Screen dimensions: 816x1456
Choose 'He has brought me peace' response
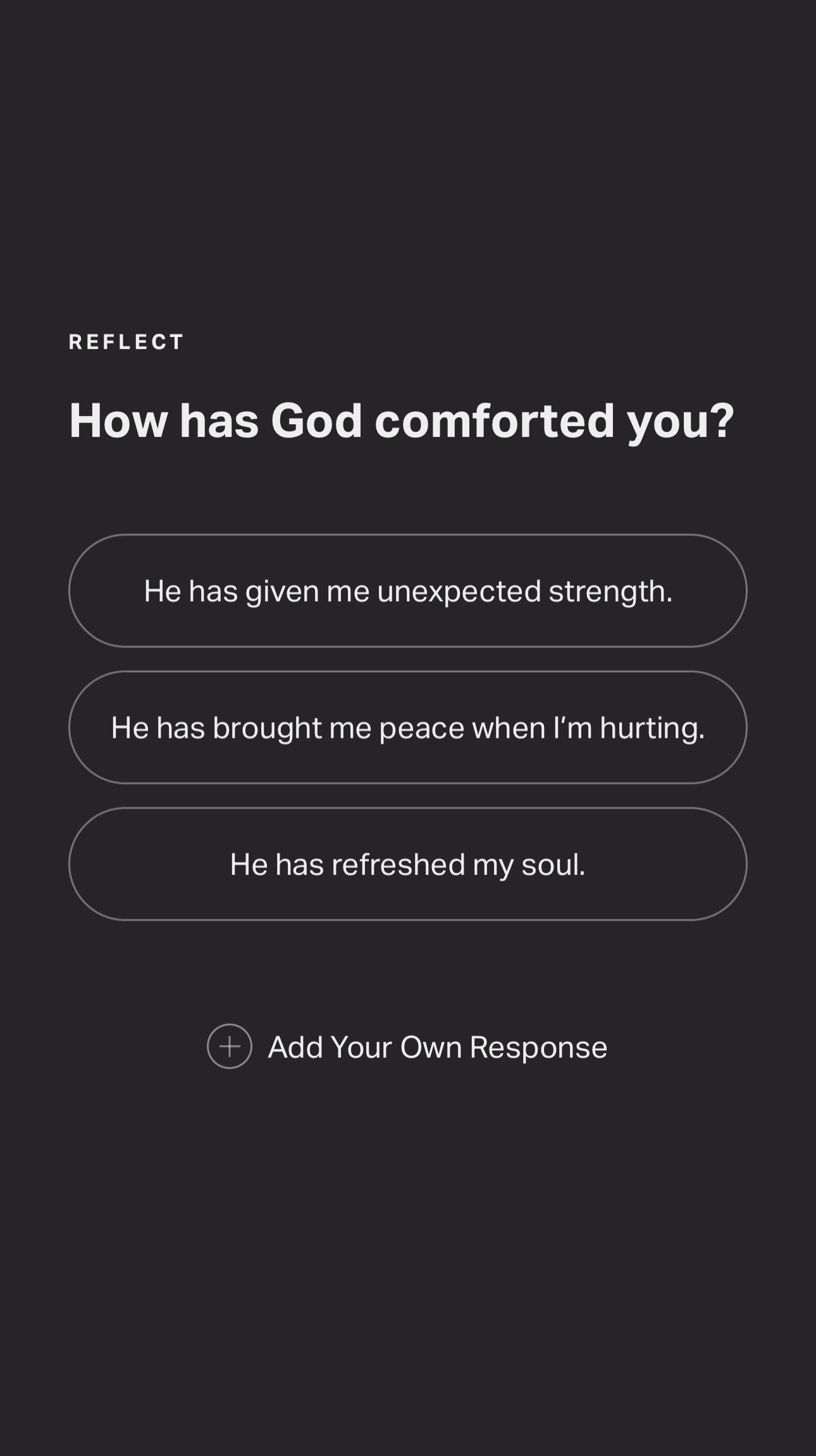[407, 727]
